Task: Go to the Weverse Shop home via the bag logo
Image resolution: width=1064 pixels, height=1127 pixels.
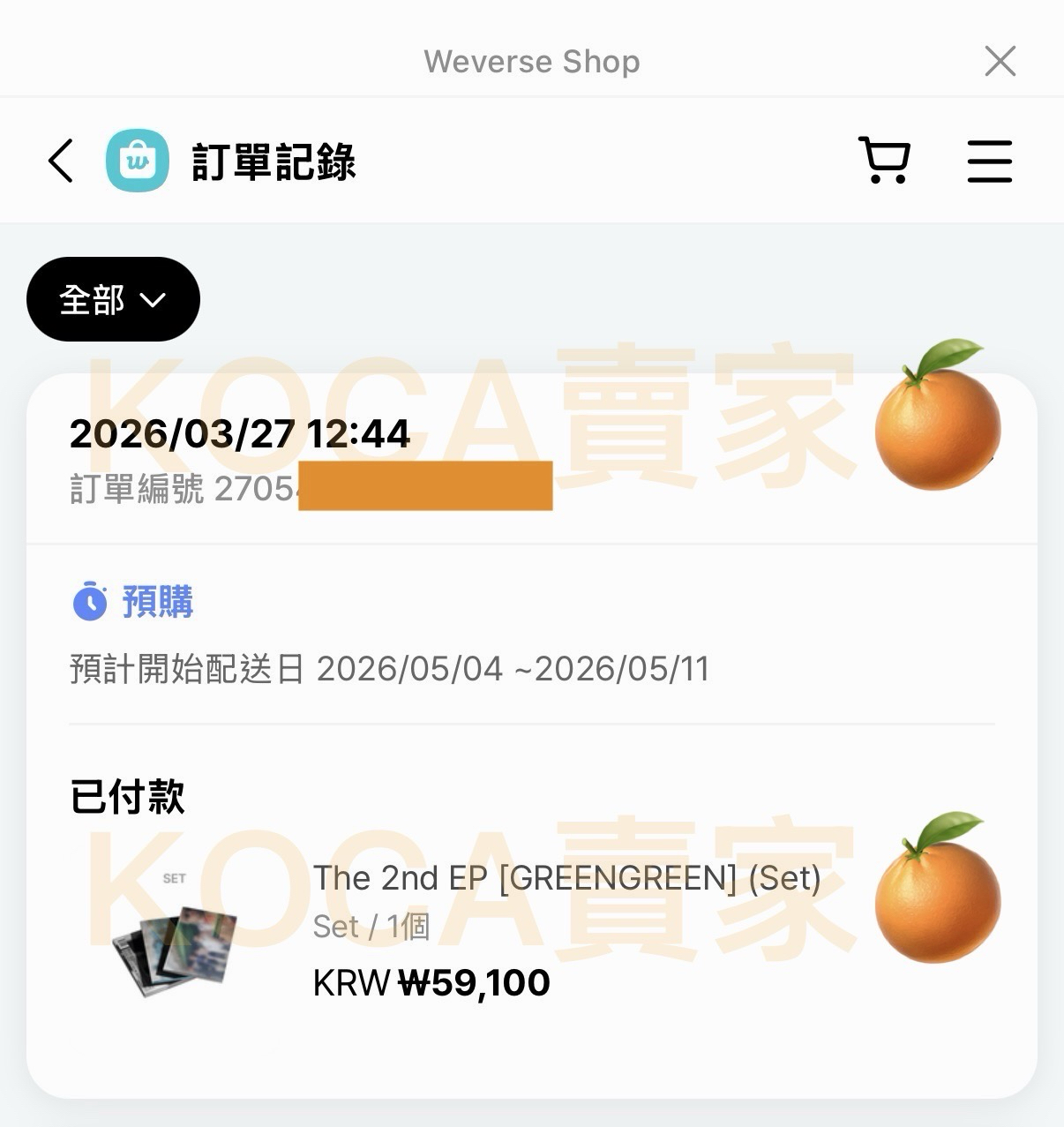Action: coord(138,161)
